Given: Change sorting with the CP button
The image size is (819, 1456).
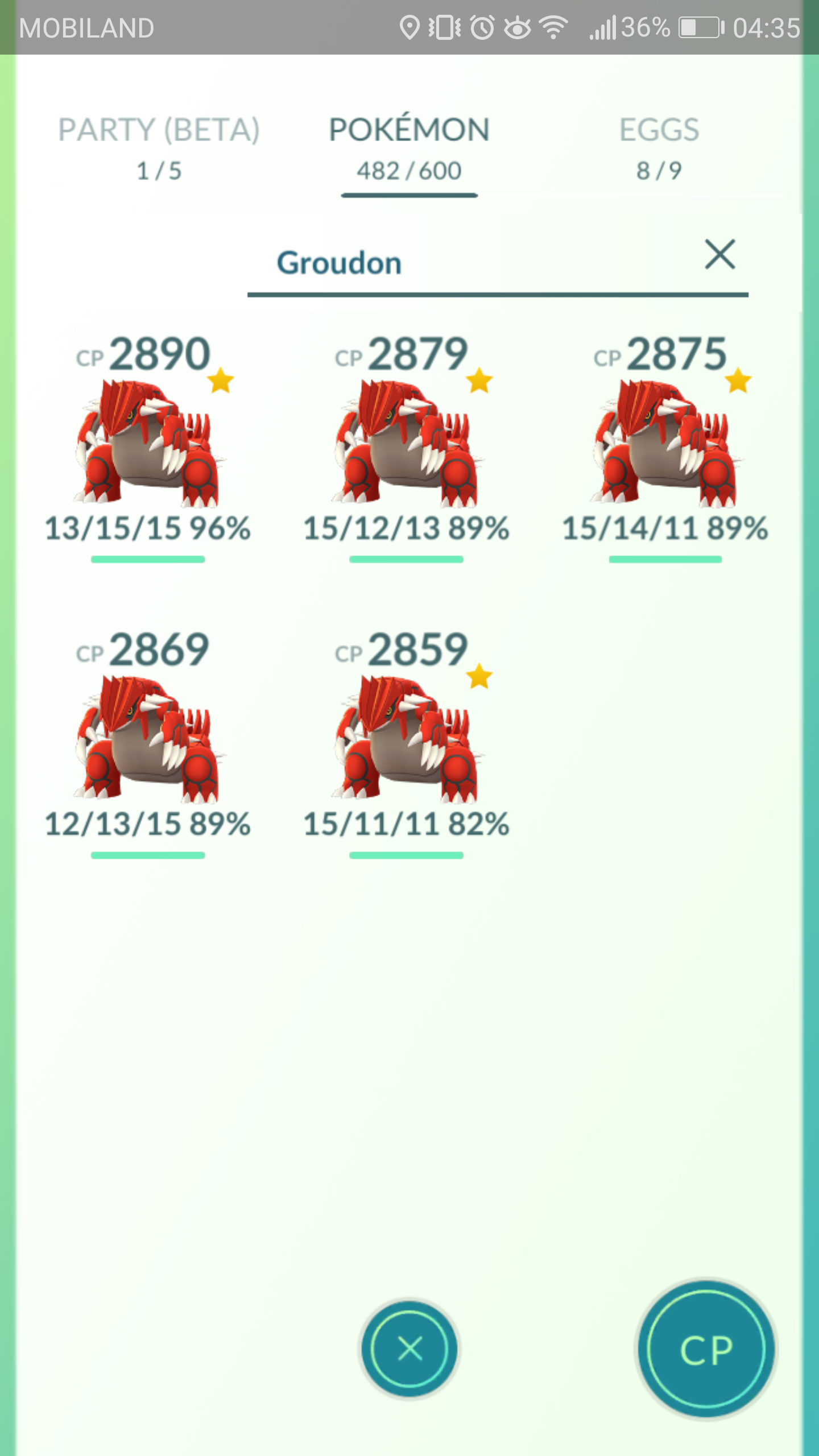Looking at the screenshot, I should point(706,1349).
